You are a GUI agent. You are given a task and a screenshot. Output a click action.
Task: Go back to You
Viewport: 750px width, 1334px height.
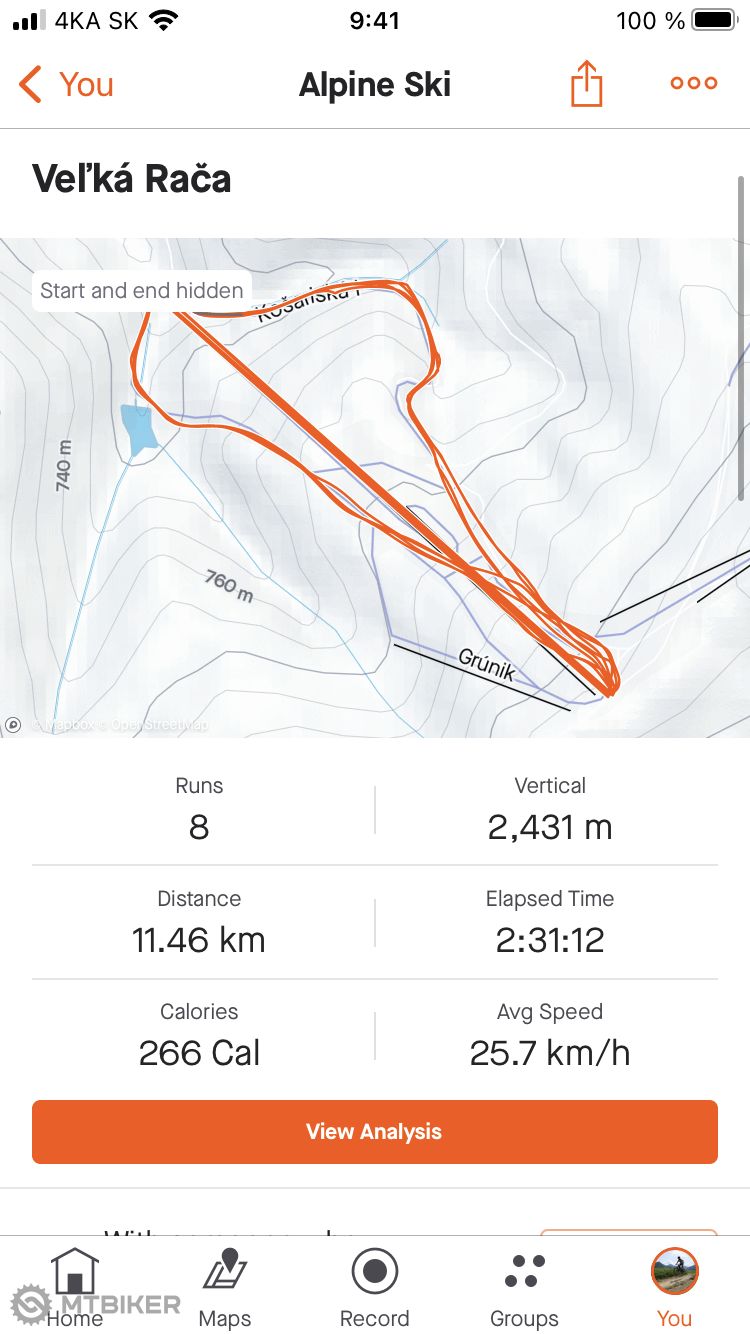click(x=66, y=85)
